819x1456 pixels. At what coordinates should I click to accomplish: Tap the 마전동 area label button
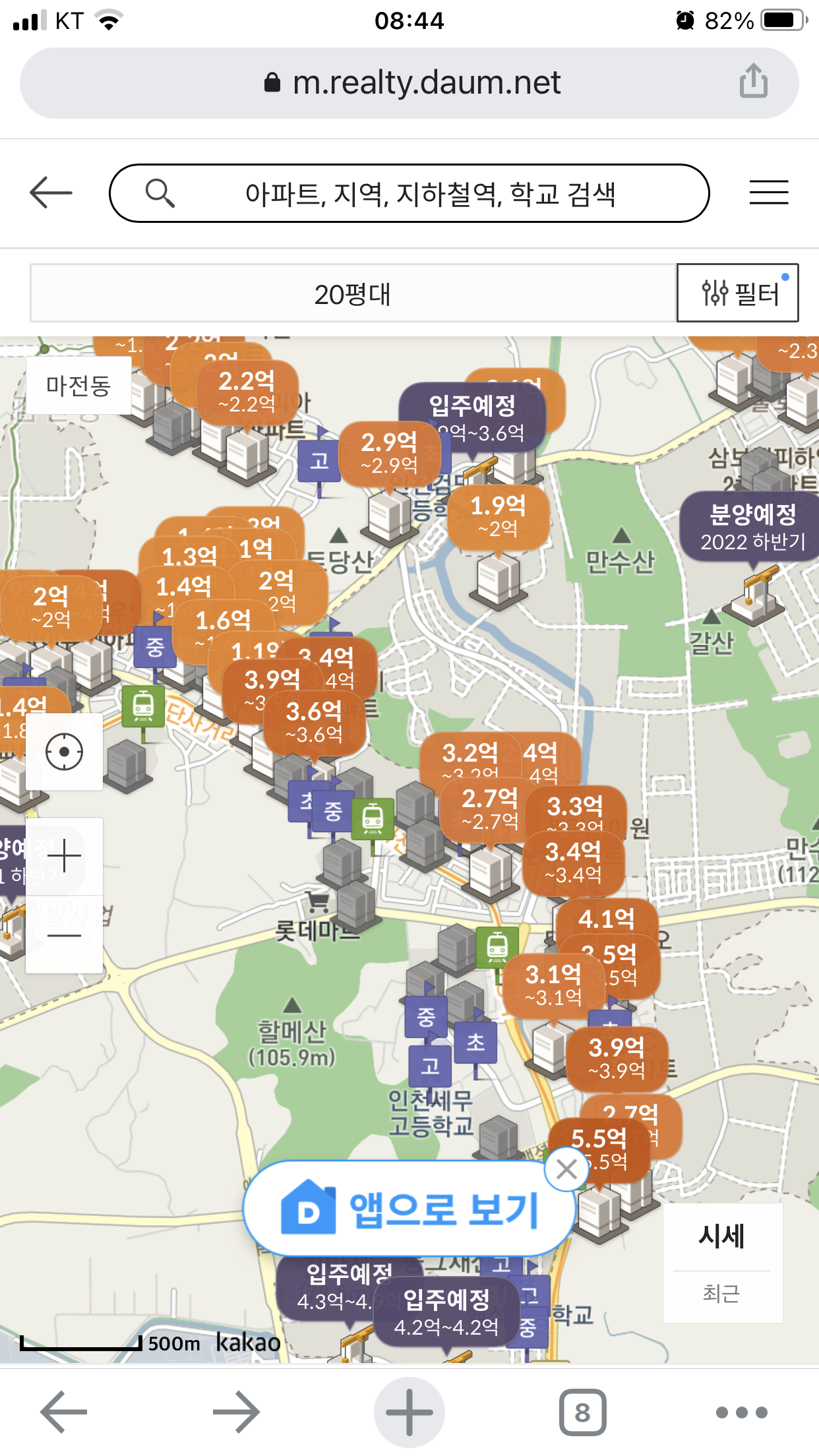point(78,386)
